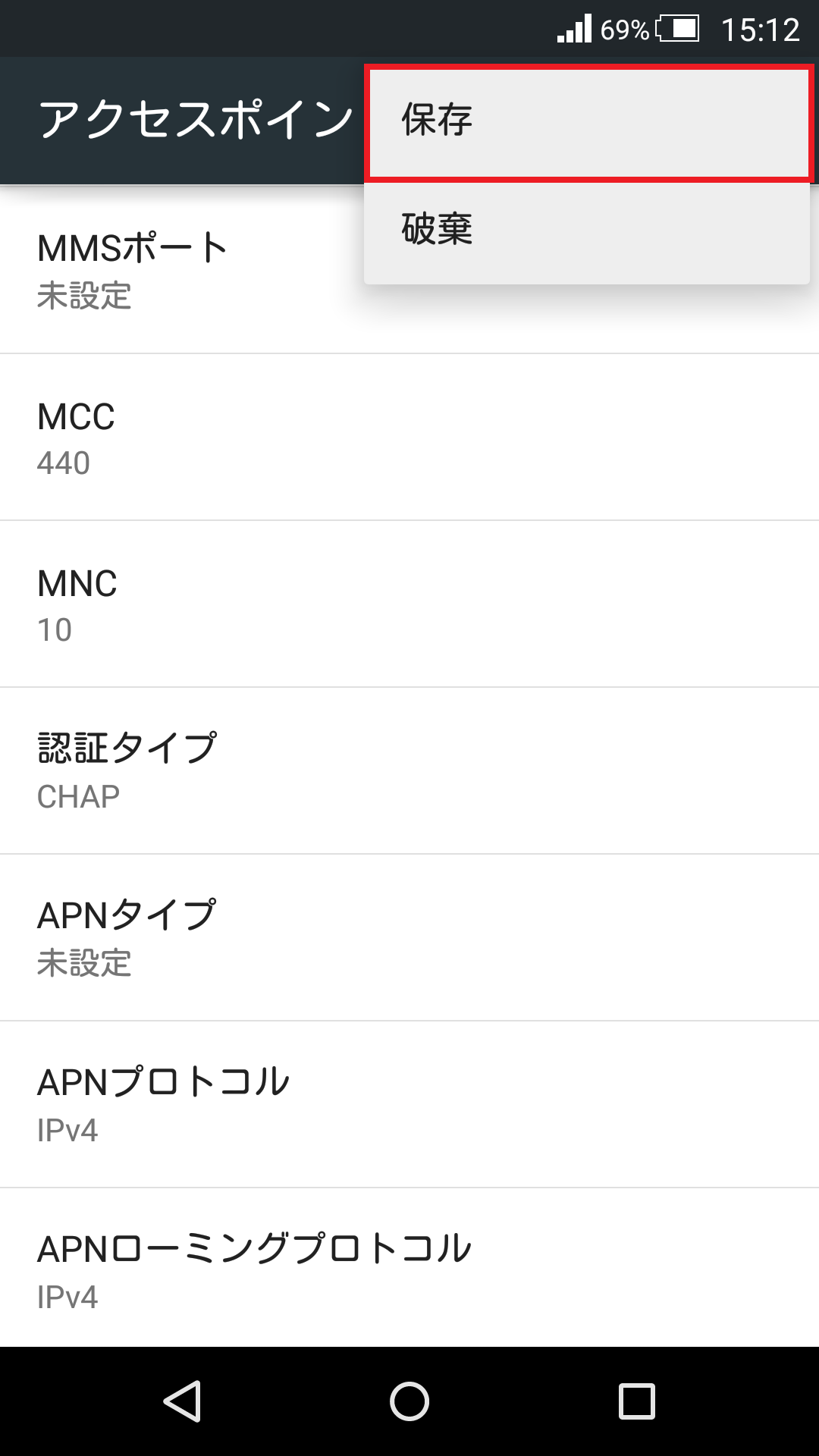Tap the Home circle navigation icon
Screen dimensions: 819x1456
409,1399
